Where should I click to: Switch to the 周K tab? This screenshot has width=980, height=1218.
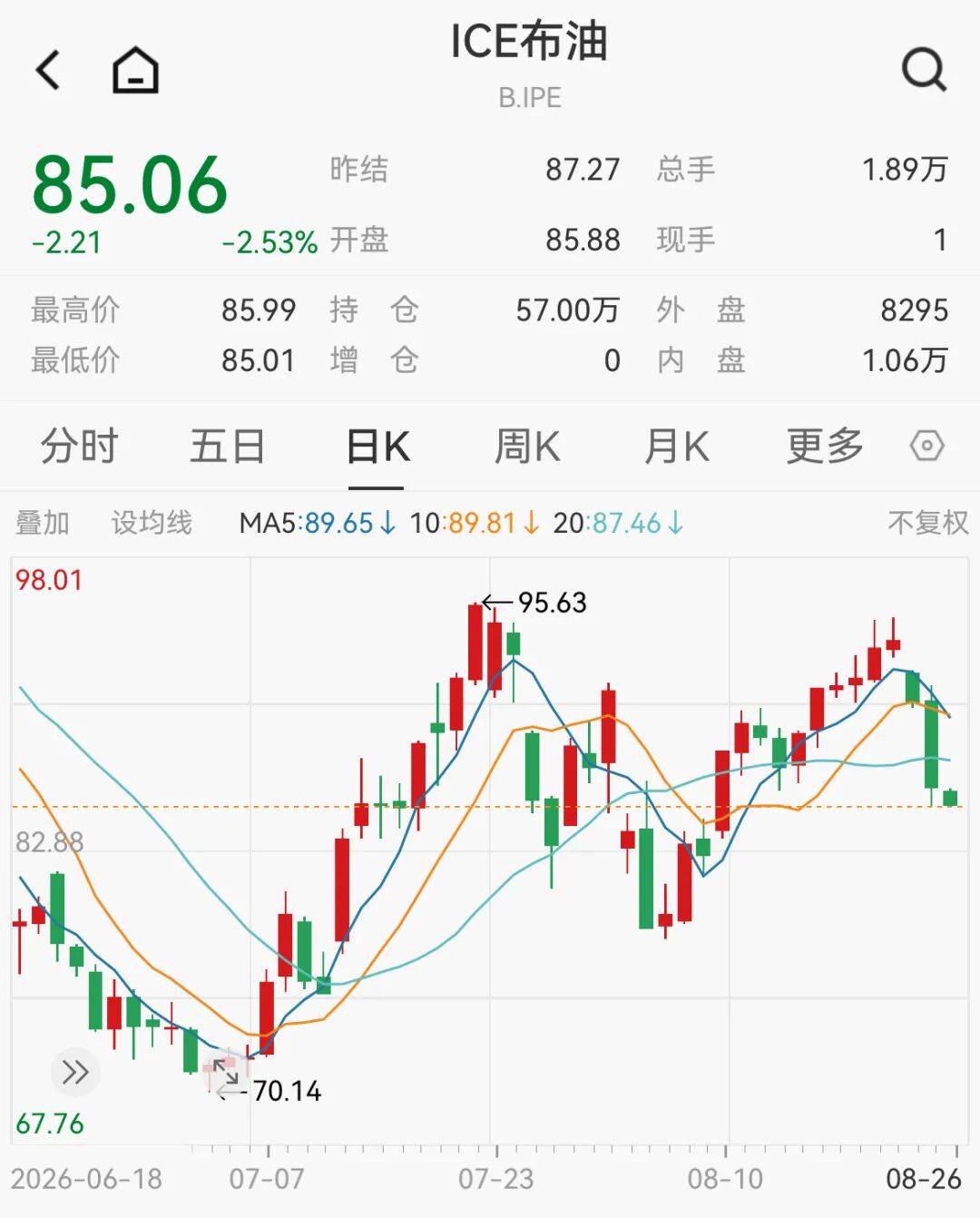[527, 447]
